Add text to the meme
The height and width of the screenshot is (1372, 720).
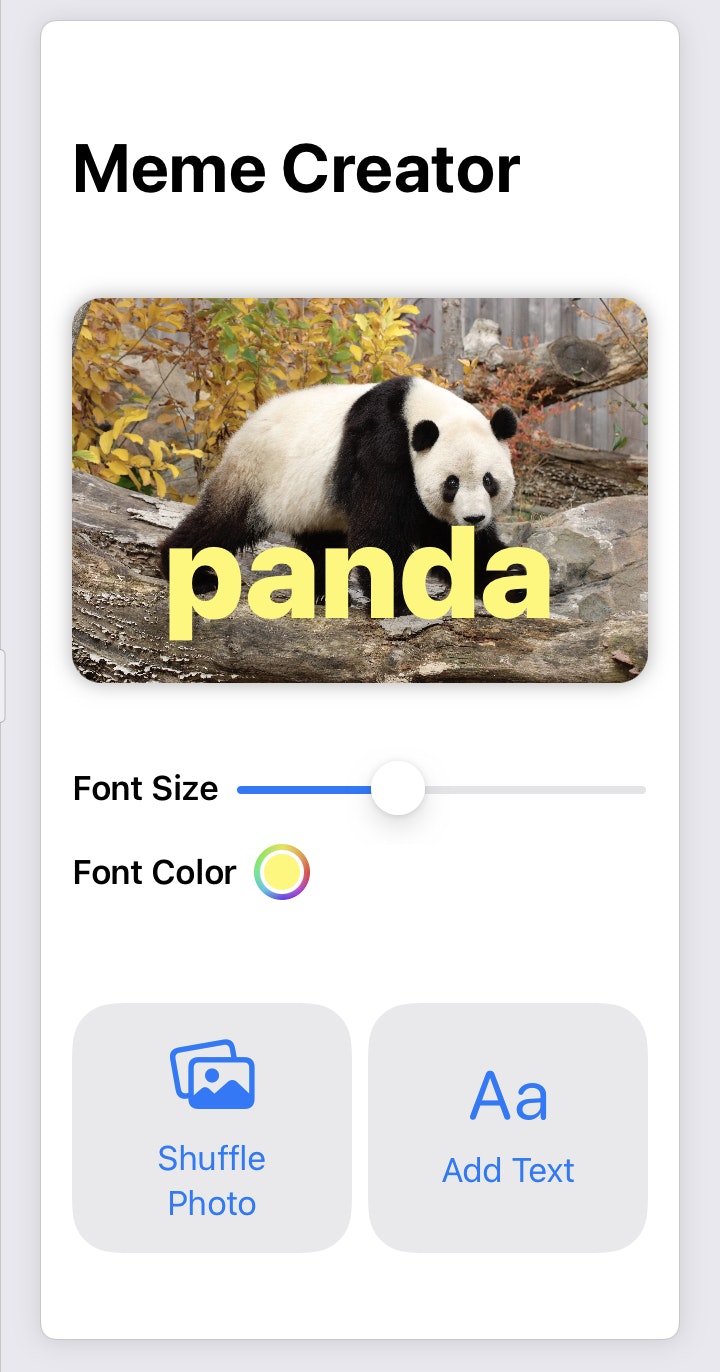point(508,1127)
